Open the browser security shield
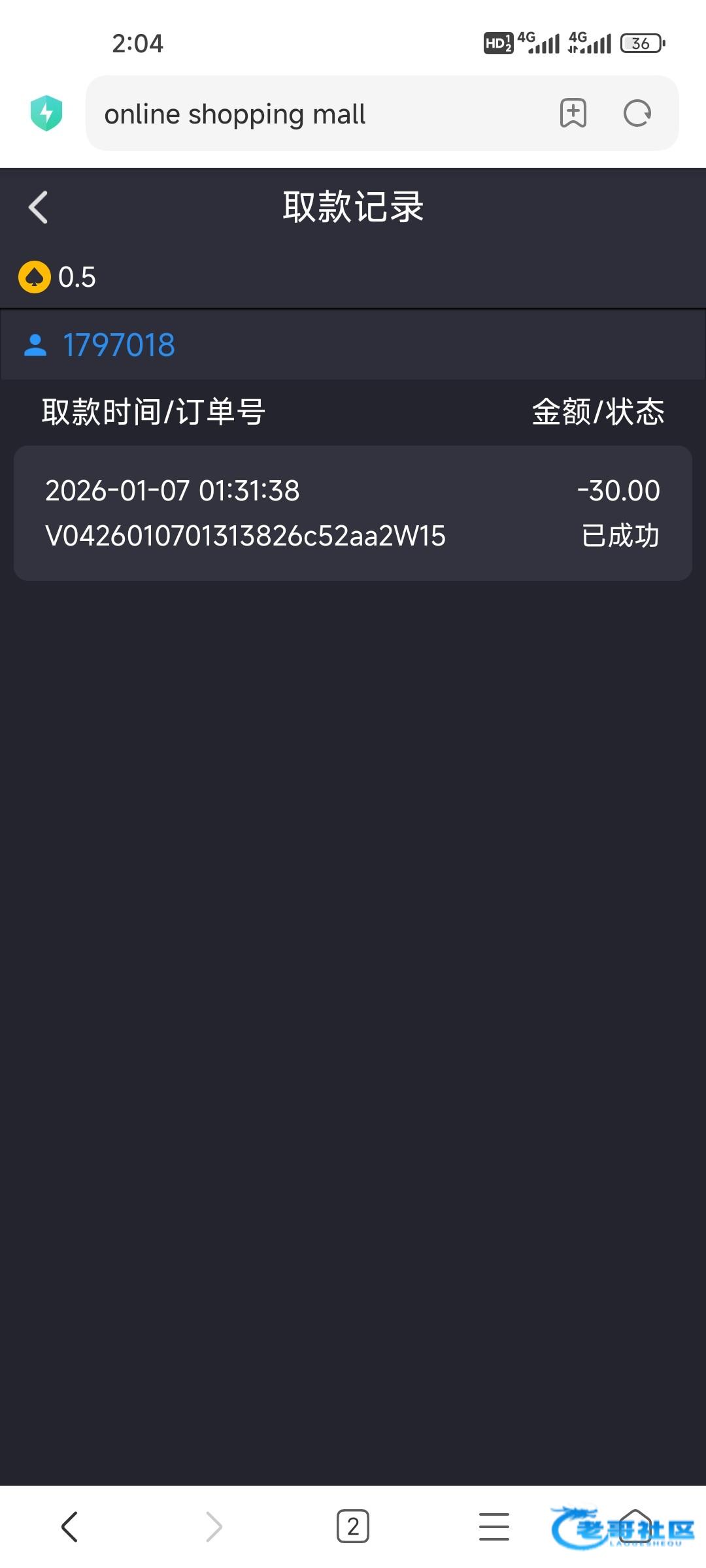 (46, 113)
